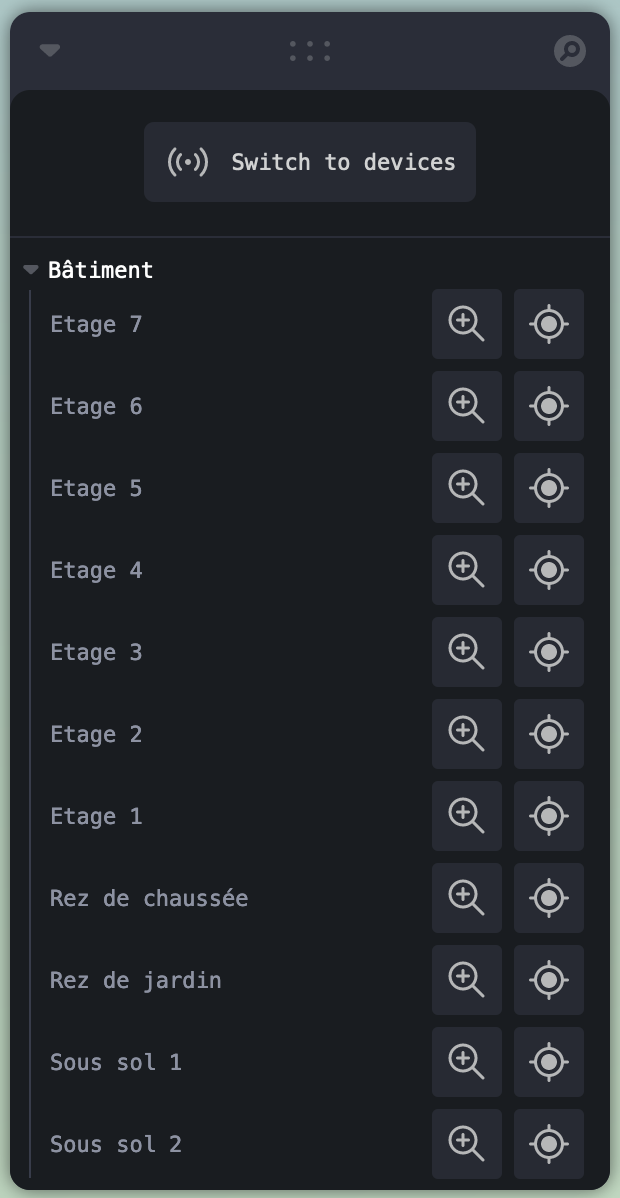
Task: Open the search magnifier icon
Action: [570, 51]
